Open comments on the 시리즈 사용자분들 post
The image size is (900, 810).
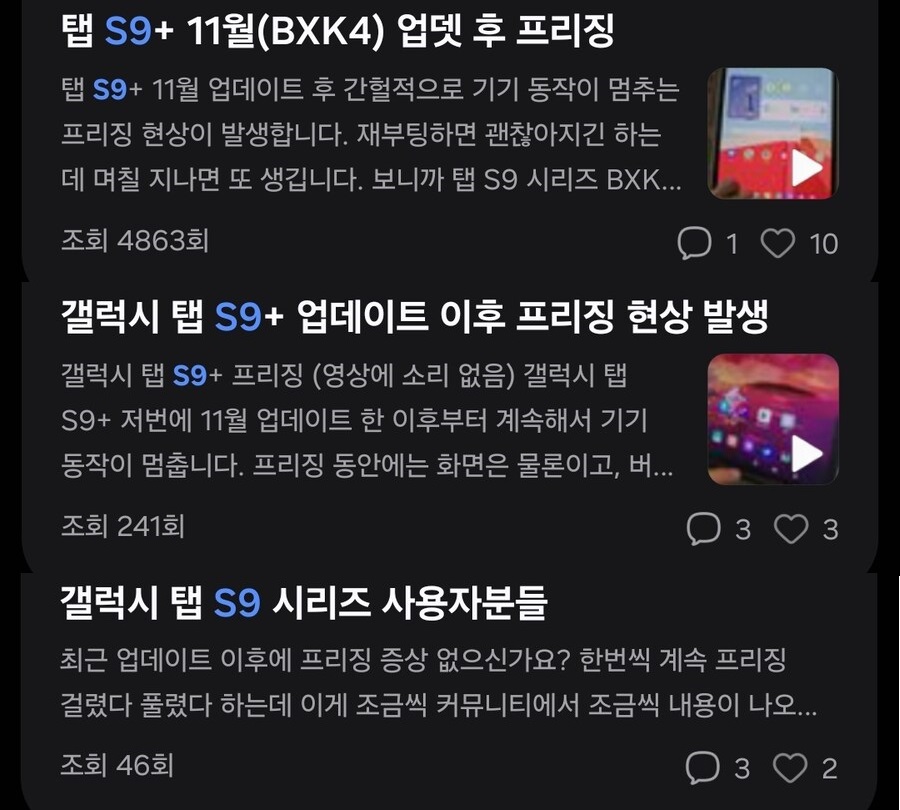(704, 768)
